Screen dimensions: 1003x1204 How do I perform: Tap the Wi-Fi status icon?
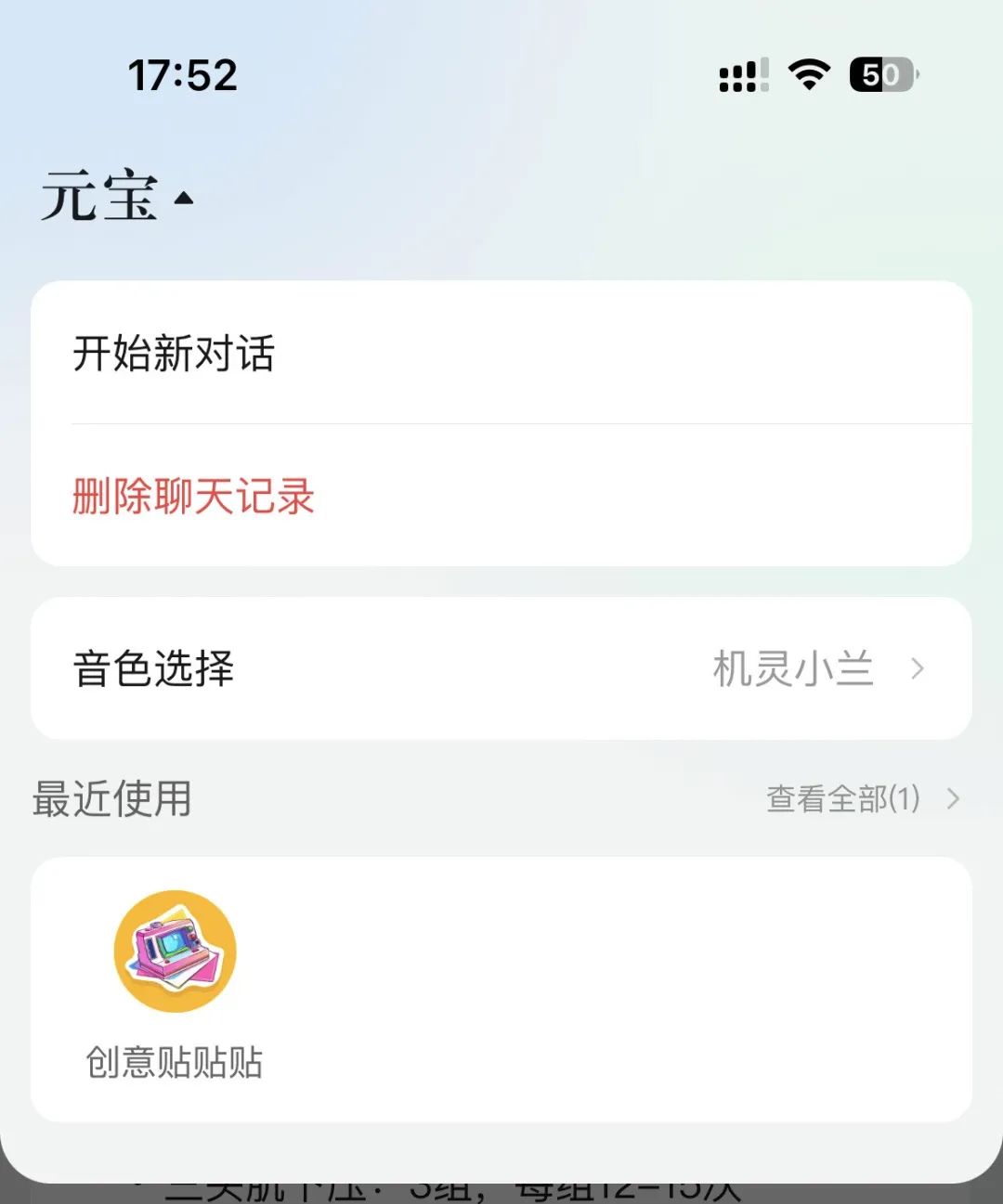(807, 74)
